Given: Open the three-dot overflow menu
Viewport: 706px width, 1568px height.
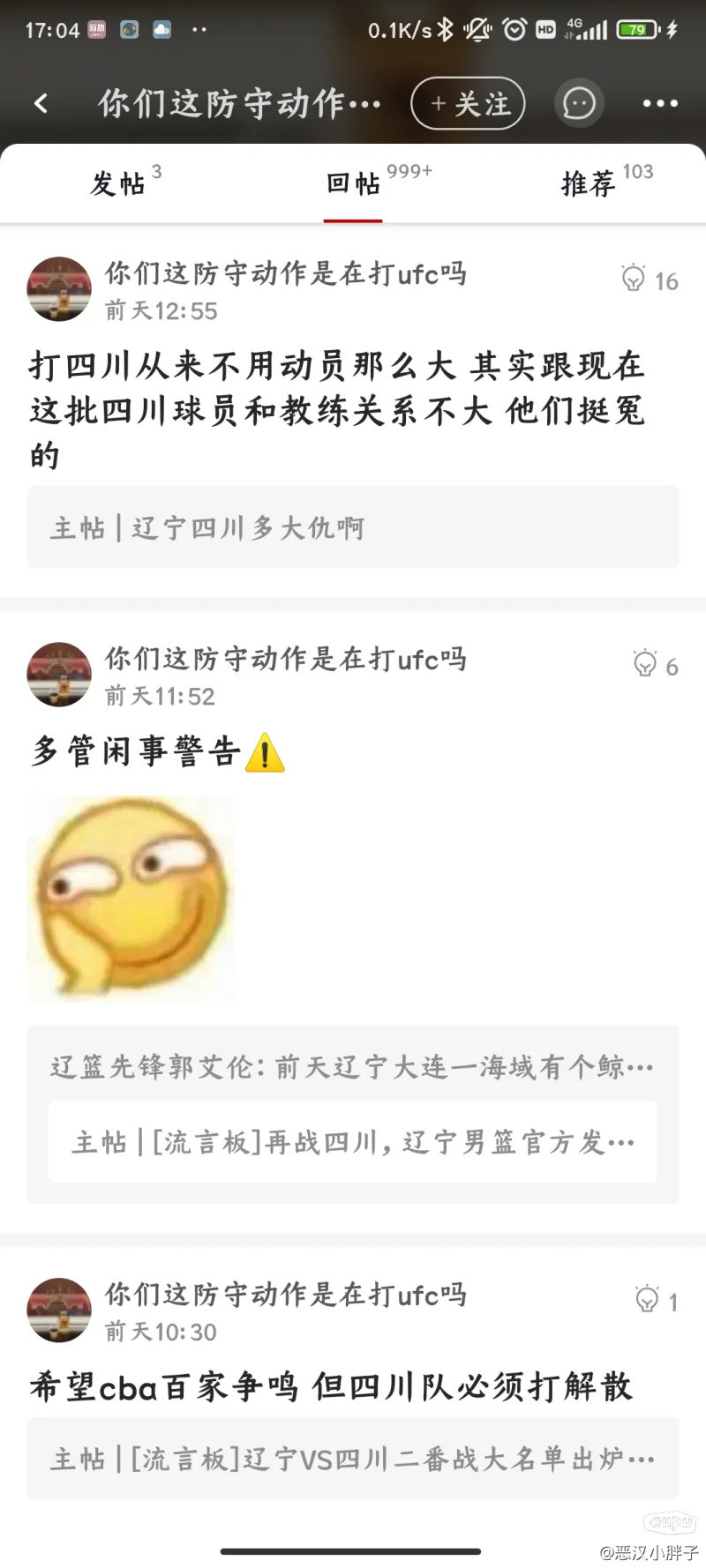Looking at the screenshot, I should click(660, 103).
